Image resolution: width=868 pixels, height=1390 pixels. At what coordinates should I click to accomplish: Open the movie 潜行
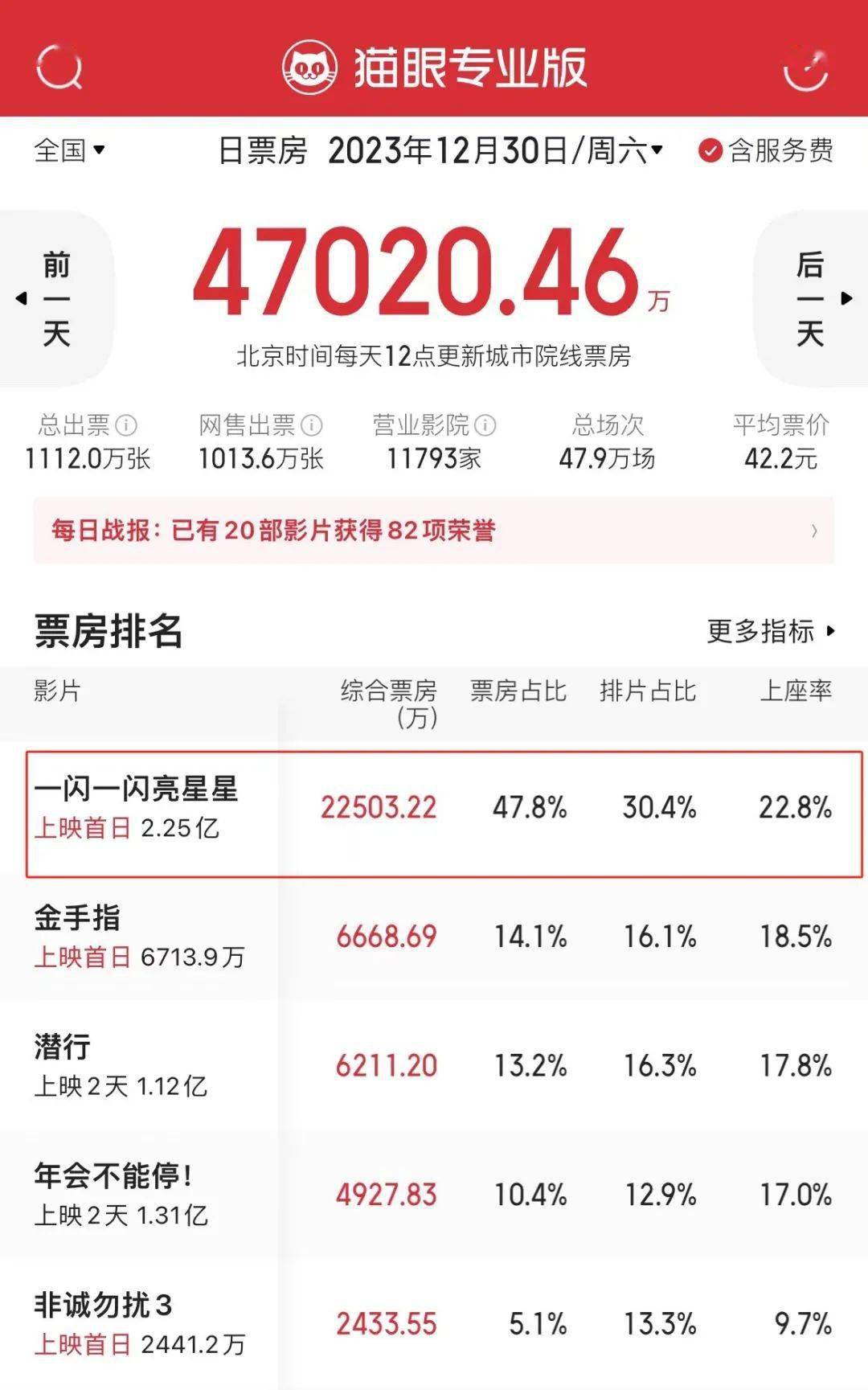62,1047
